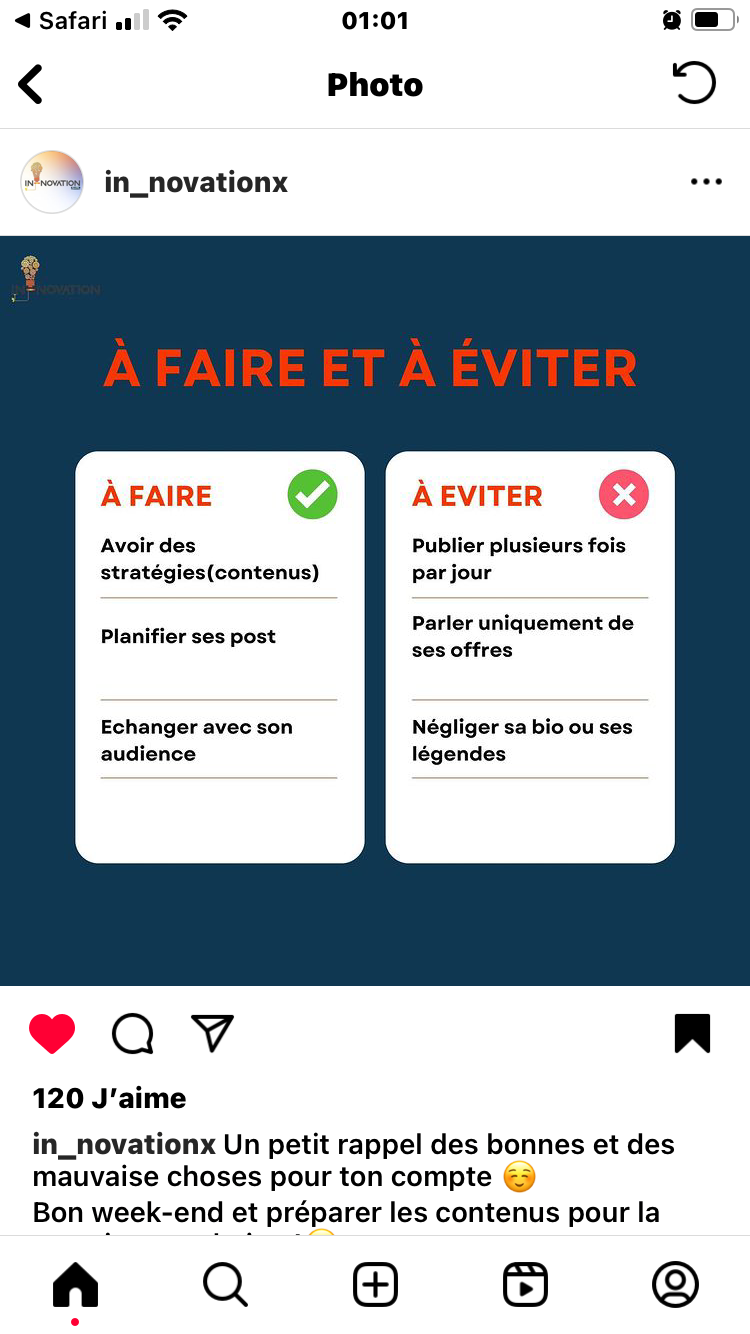The width and height of the screenshot is (750, 1334).
Task: Go back using the top-left arrow
Action: pyautogui.click(x=31, y=84)
